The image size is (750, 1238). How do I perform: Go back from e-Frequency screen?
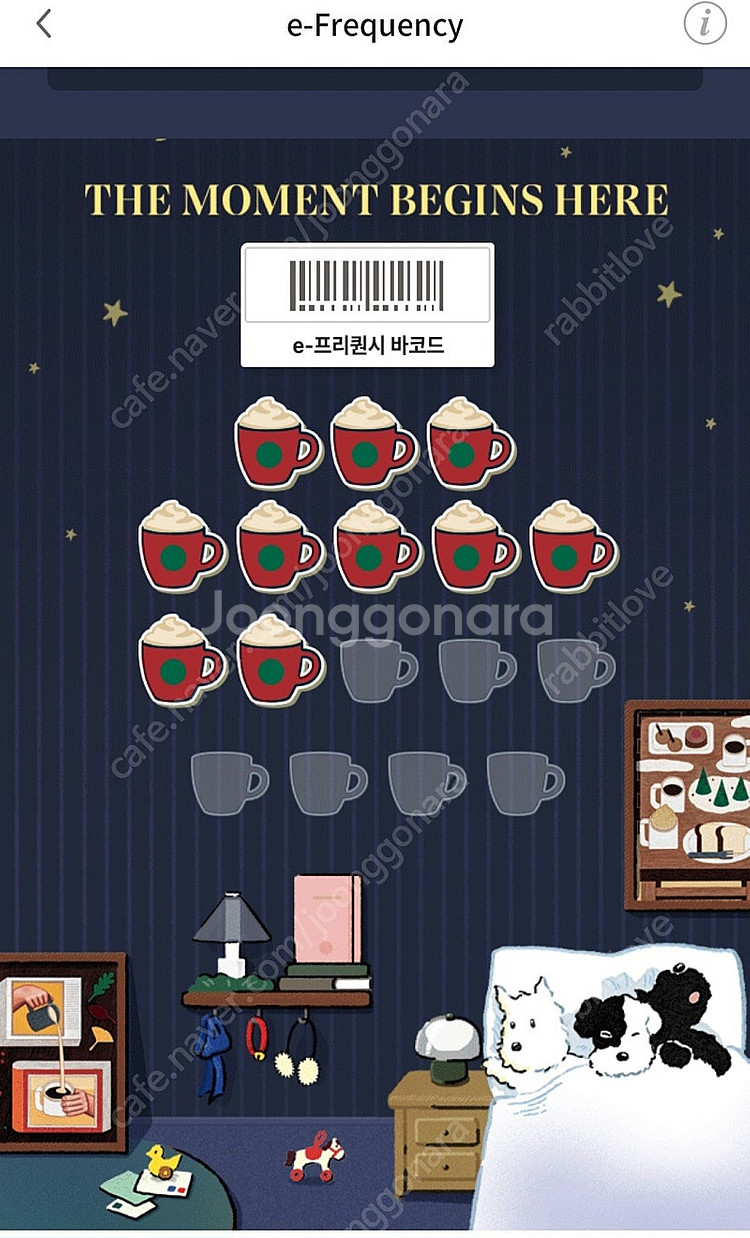(x=43, y=25)
